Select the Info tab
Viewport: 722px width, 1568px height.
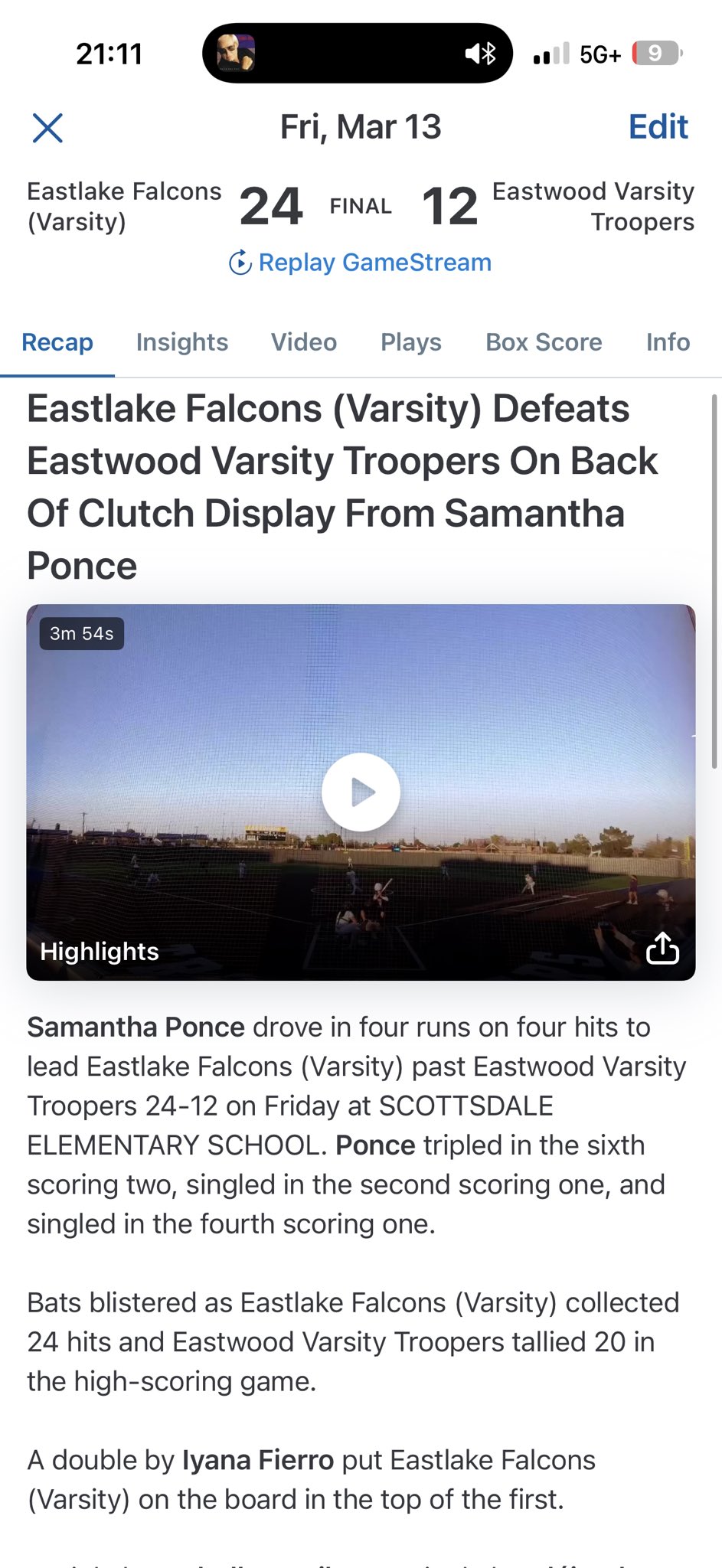(668, 342)
